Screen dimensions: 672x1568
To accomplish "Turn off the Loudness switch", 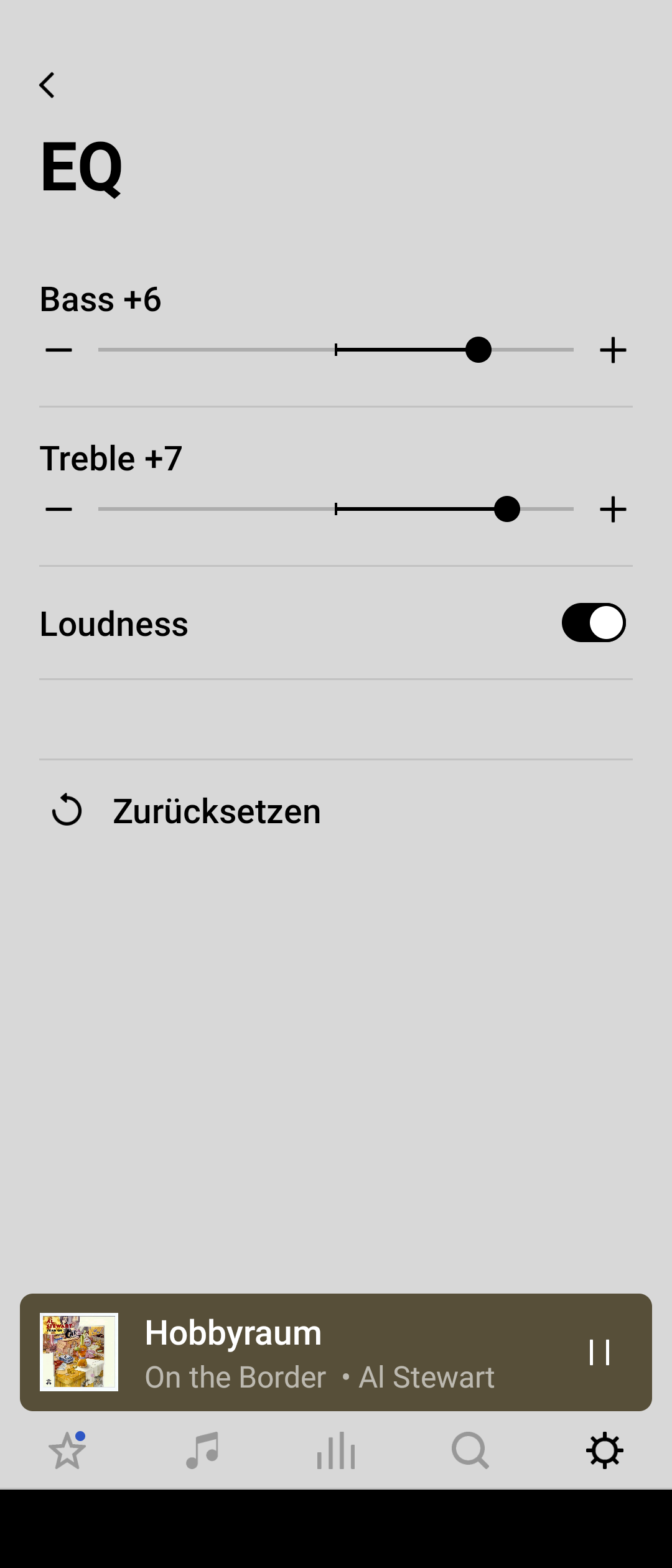I will 594,622.
